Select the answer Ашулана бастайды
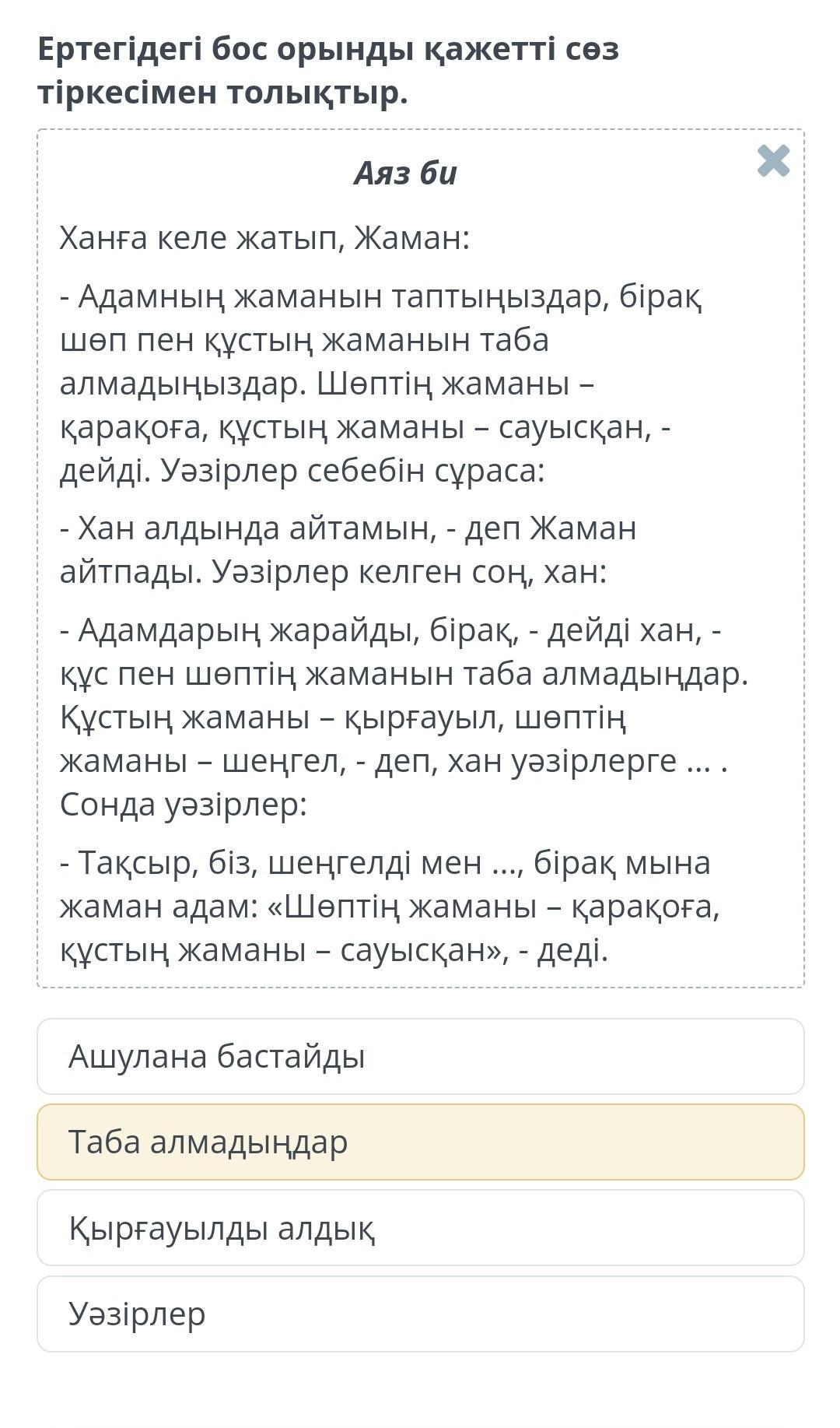840x1428 pixels. click(420, 1056)
